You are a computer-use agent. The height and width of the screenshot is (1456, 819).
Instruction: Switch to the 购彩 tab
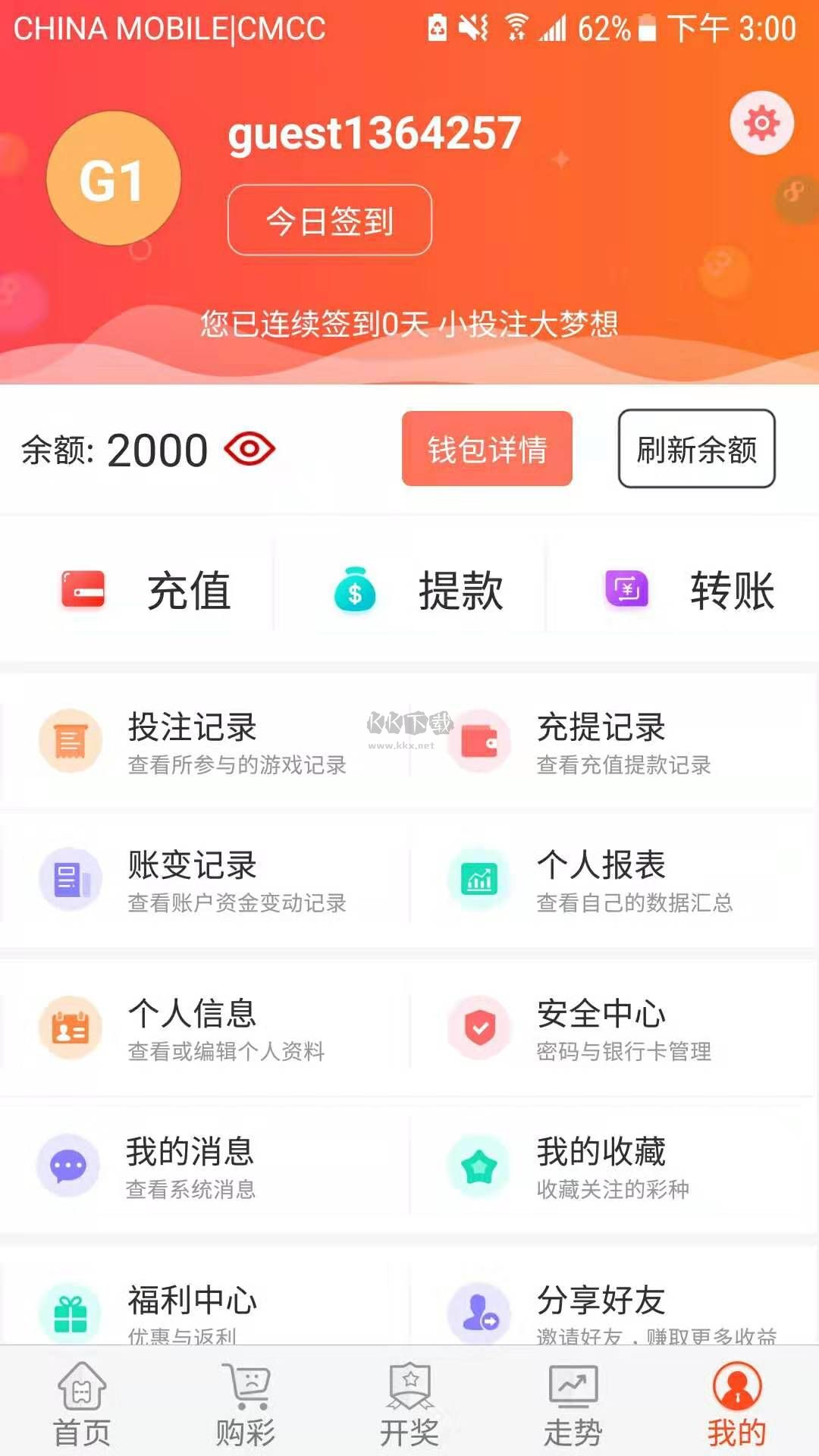click(246, 1404)
